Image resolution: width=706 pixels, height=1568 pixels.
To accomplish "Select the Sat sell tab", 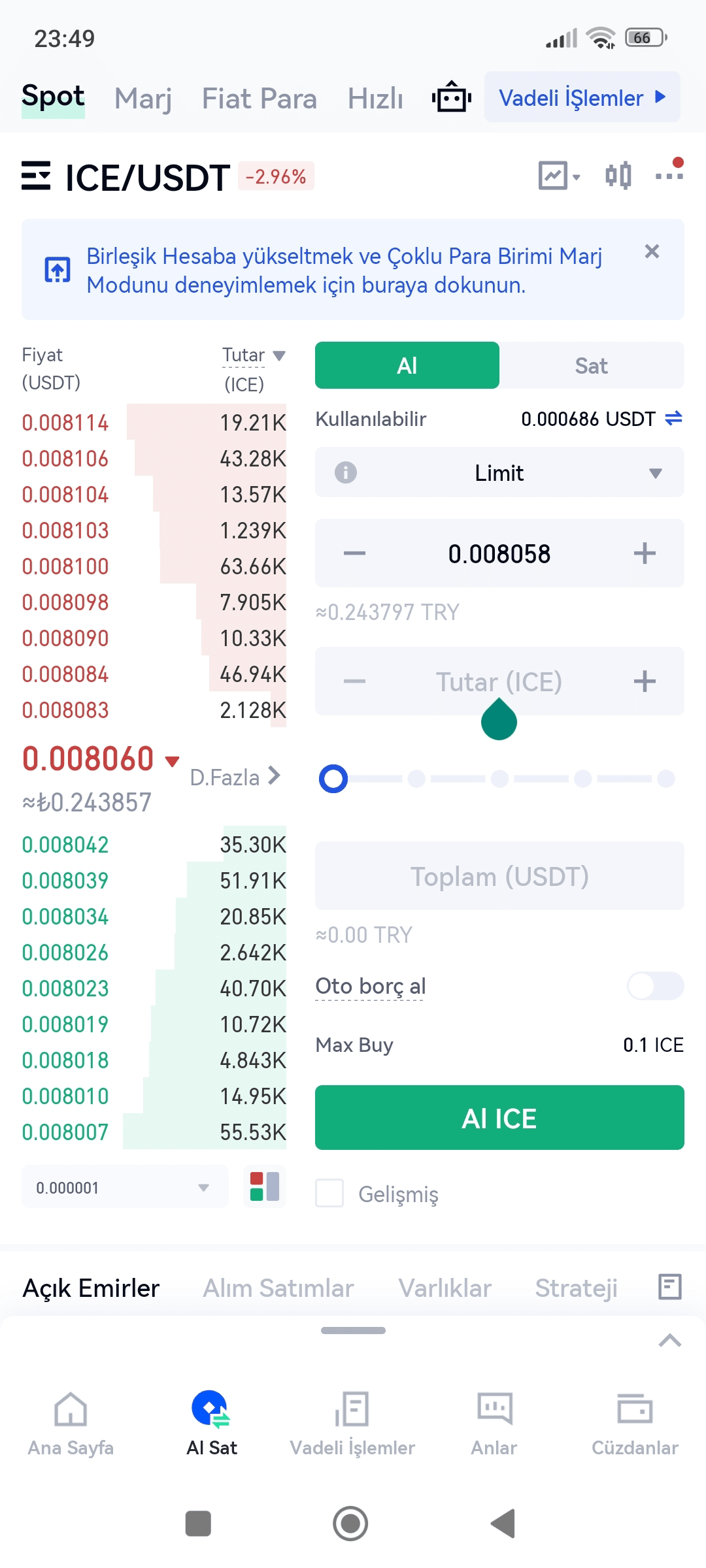I will point(591,366).
